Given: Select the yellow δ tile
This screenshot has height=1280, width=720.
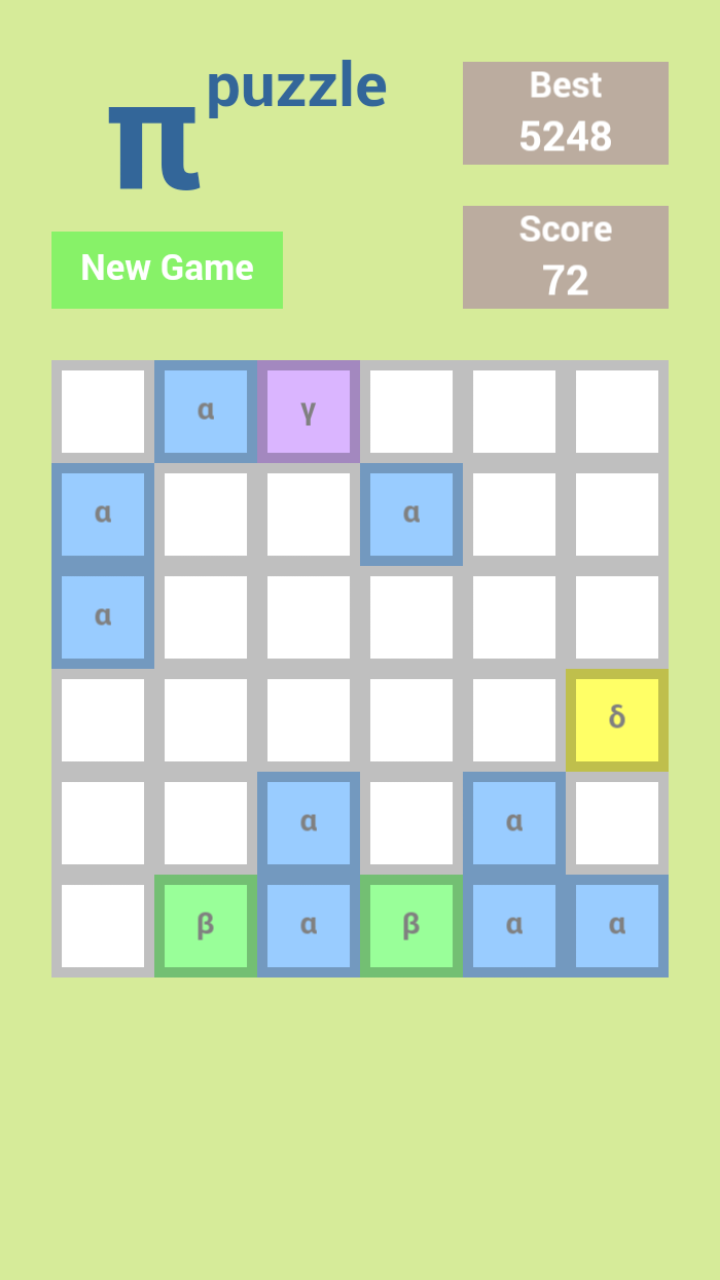Looking at the screenshot, I should click(x=617, y=719).
